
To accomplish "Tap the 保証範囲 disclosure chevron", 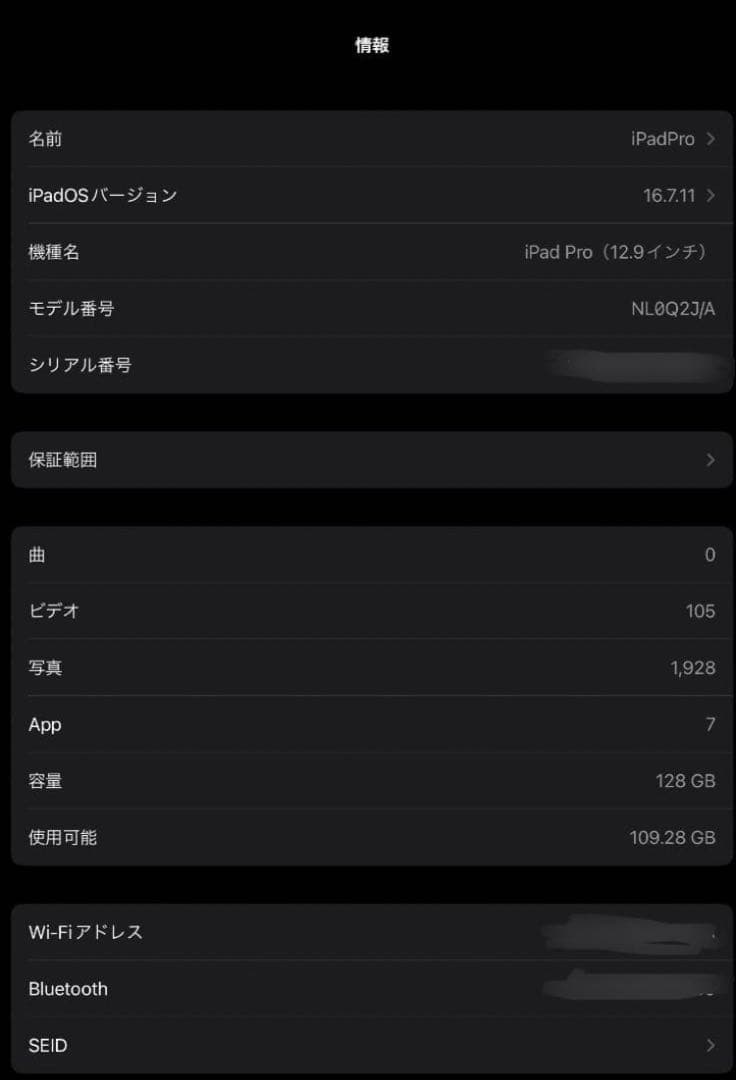I will coord(710,459).
